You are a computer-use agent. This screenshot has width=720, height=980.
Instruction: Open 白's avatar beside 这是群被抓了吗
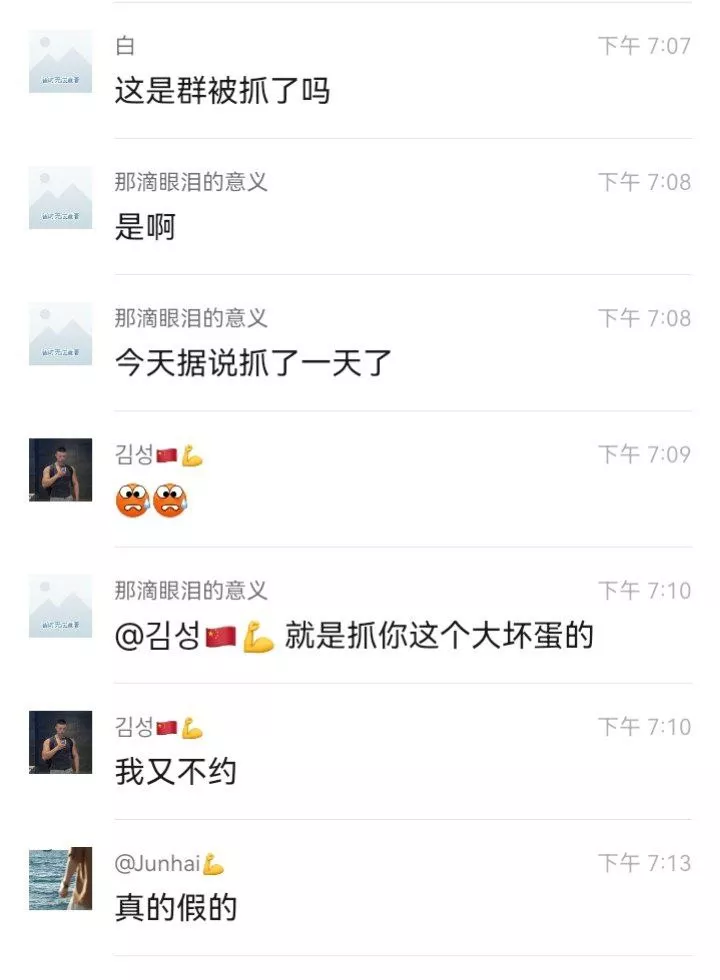(60, 62)
